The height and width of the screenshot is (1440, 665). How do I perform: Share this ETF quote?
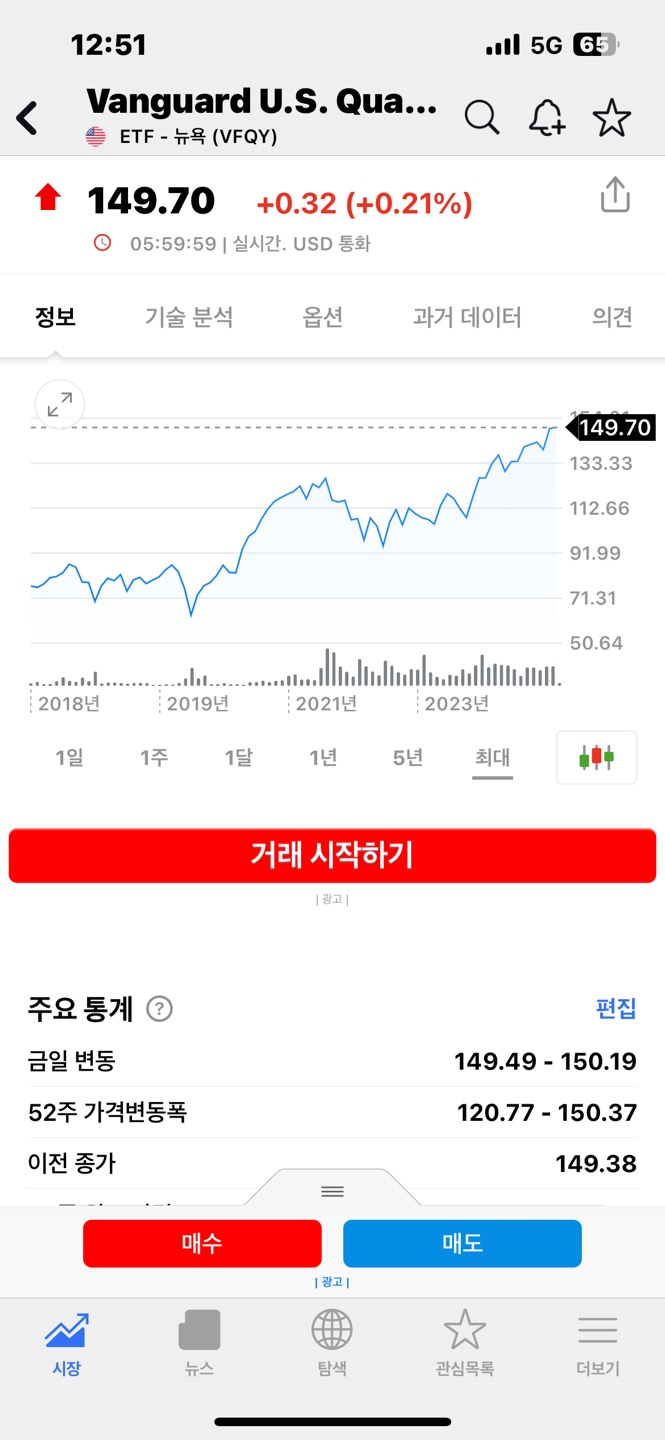pyautogui.click(x=615, y=195)
